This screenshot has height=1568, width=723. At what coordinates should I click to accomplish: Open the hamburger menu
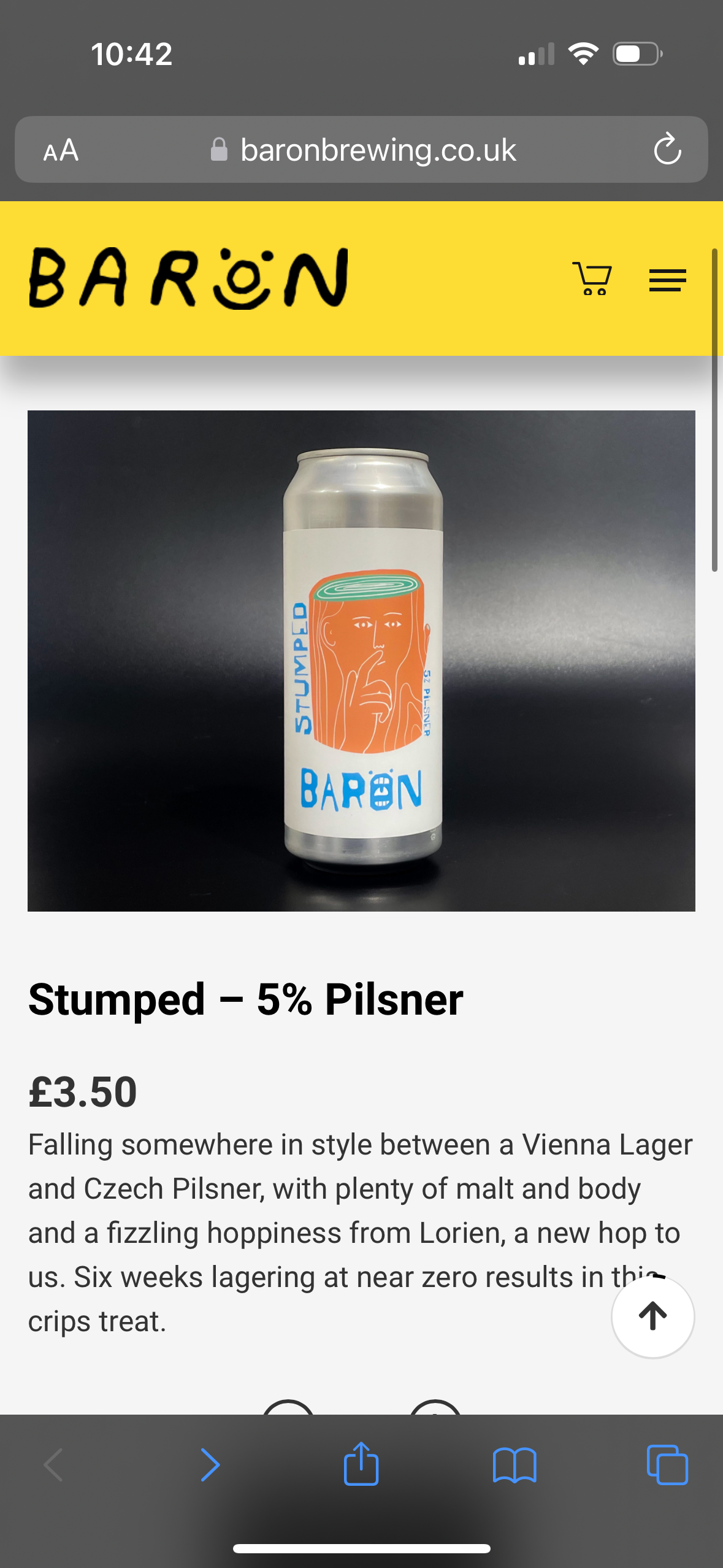click(x=667, y=280)
